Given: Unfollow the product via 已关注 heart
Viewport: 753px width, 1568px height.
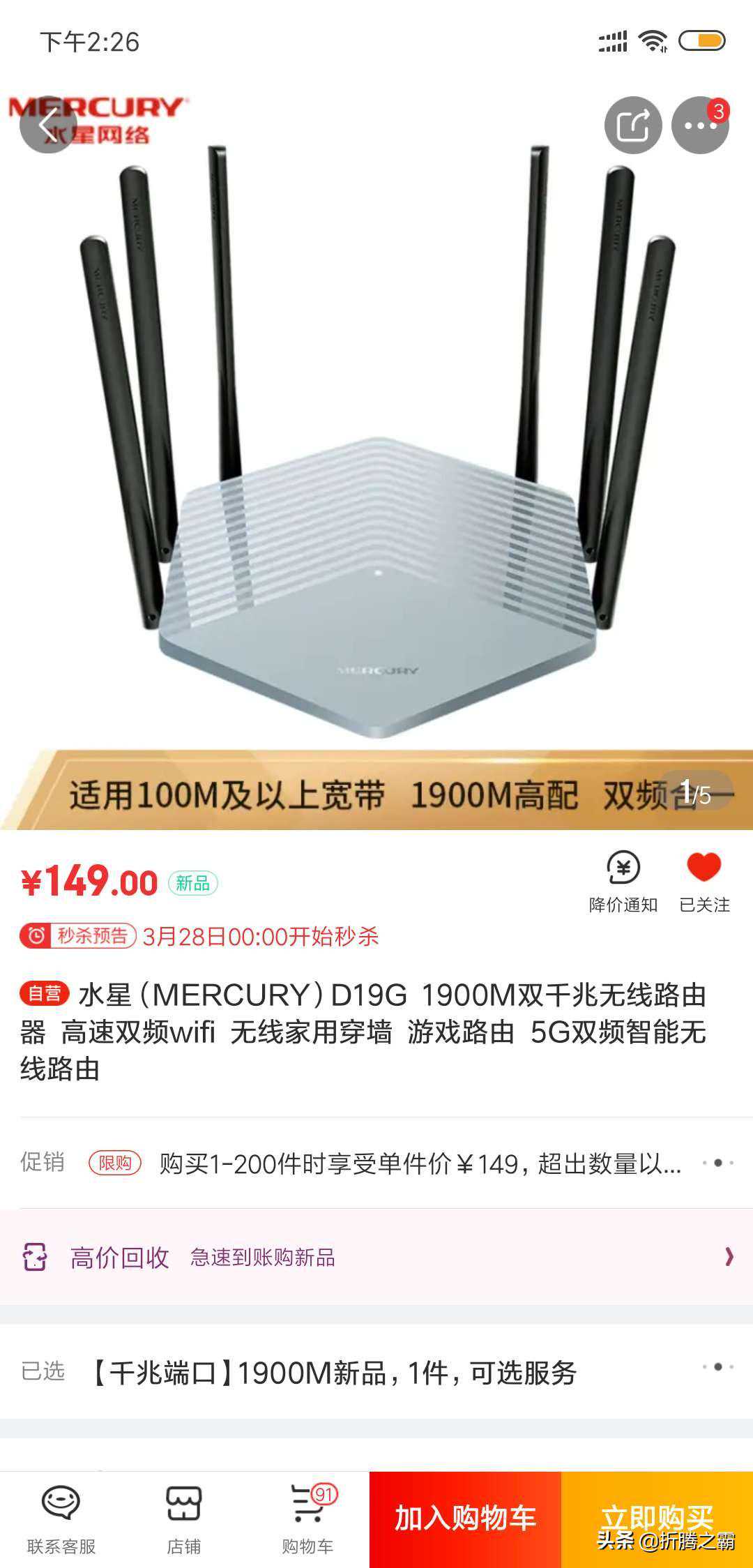Looking at the screenshot, I should coord(704,882).
